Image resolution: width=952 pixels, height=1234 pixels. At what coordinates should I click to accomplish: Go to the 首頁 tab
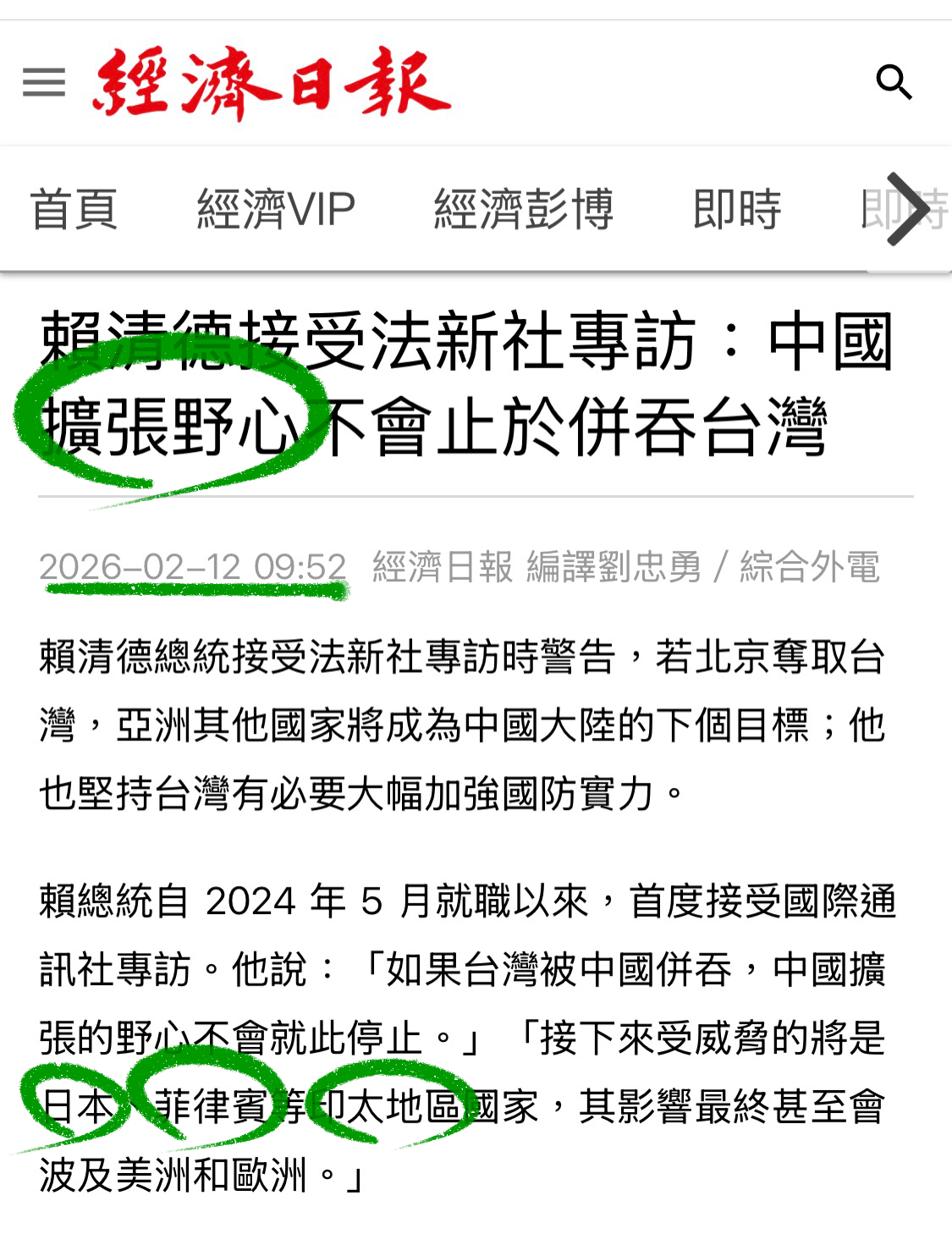point(74,209)
